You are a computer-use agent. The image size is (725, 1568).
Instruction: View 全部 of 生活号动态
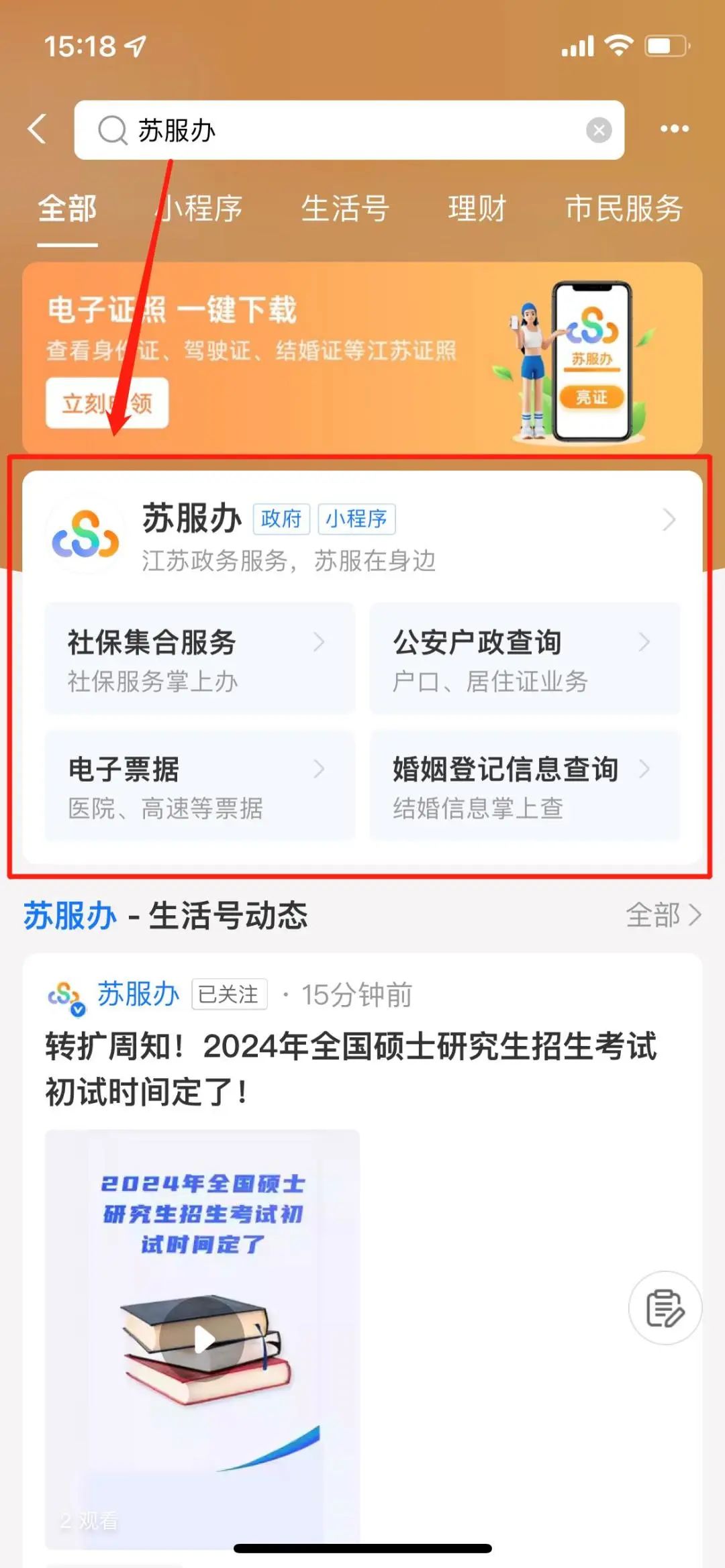663,915
